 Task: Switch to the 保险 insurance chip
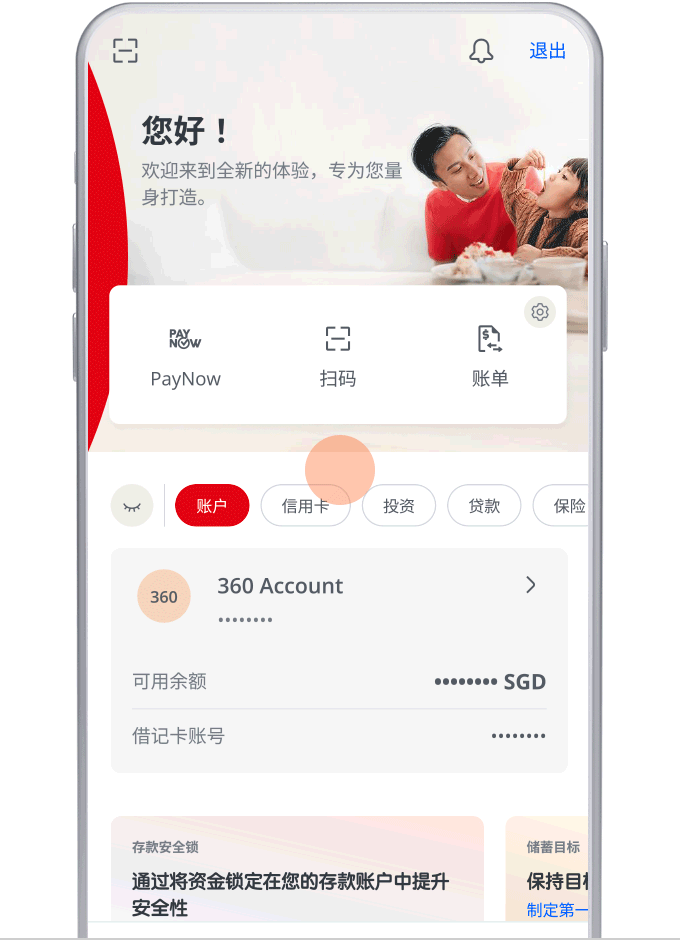[566, 506]
